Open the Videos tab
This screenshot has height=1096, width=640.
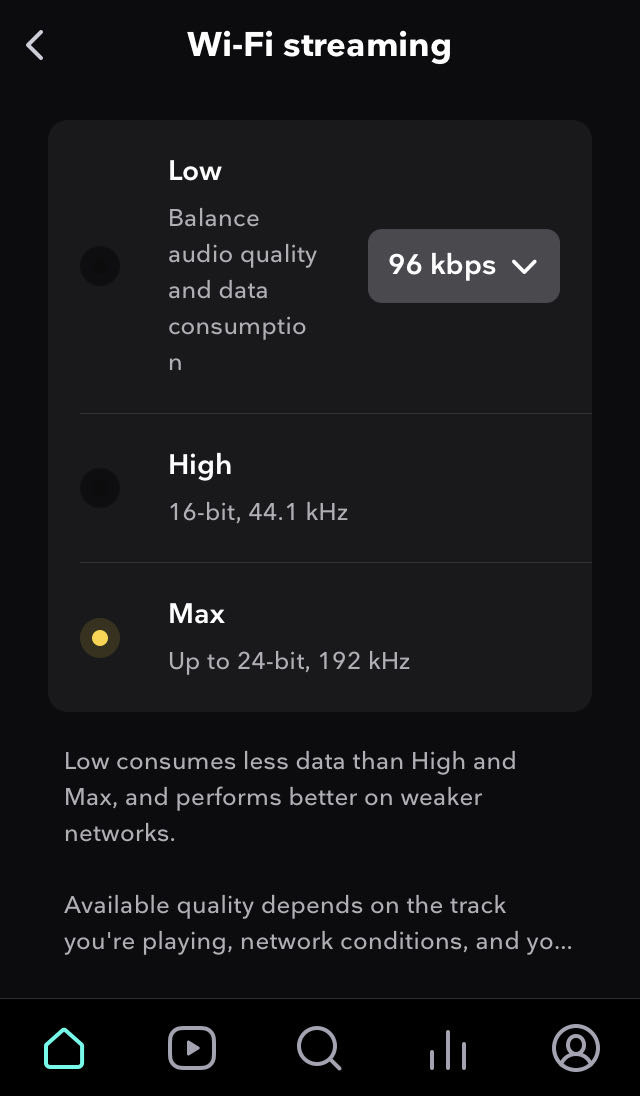tap(192, 1048)
